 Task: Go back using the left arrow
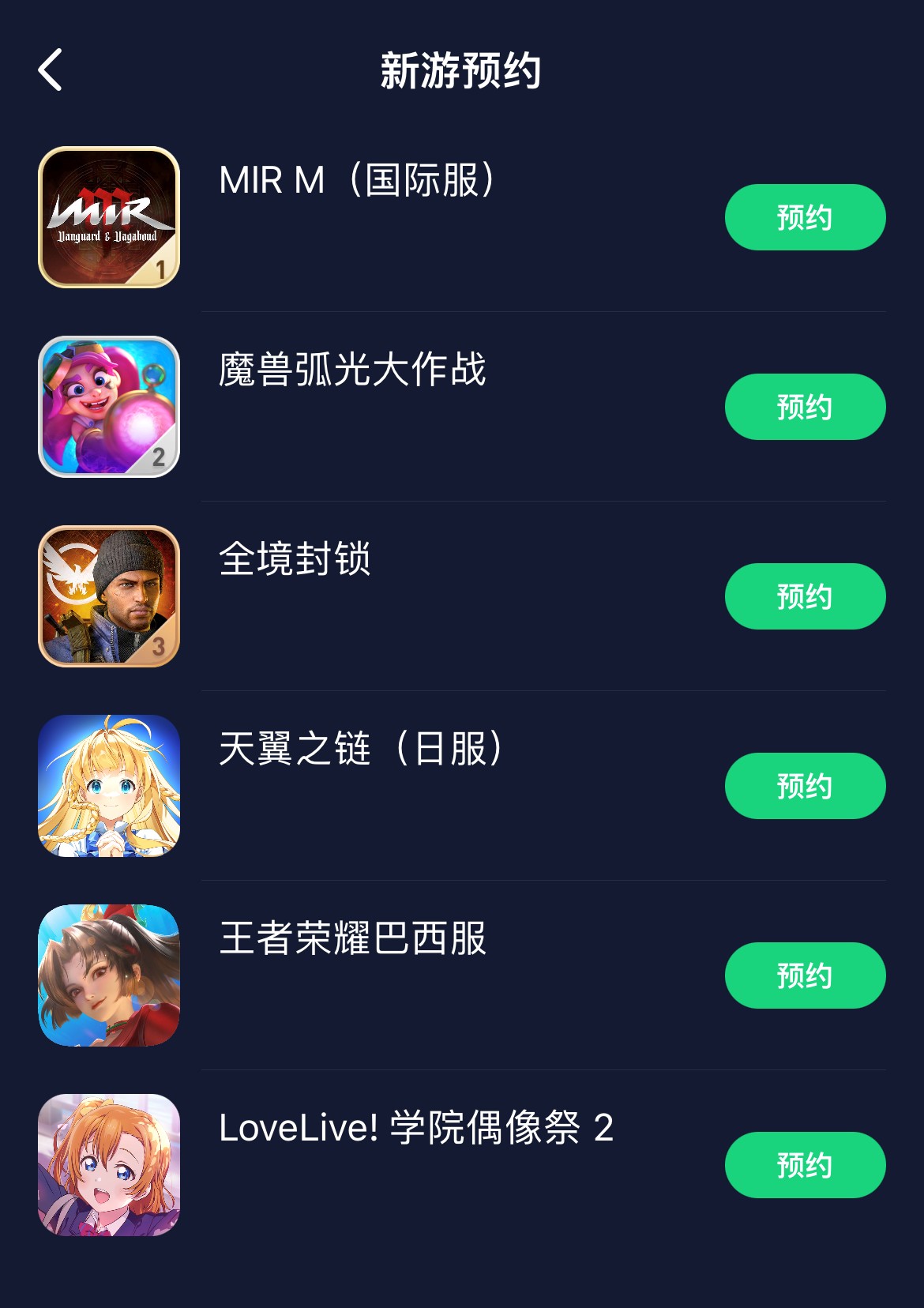click(49, 70)
